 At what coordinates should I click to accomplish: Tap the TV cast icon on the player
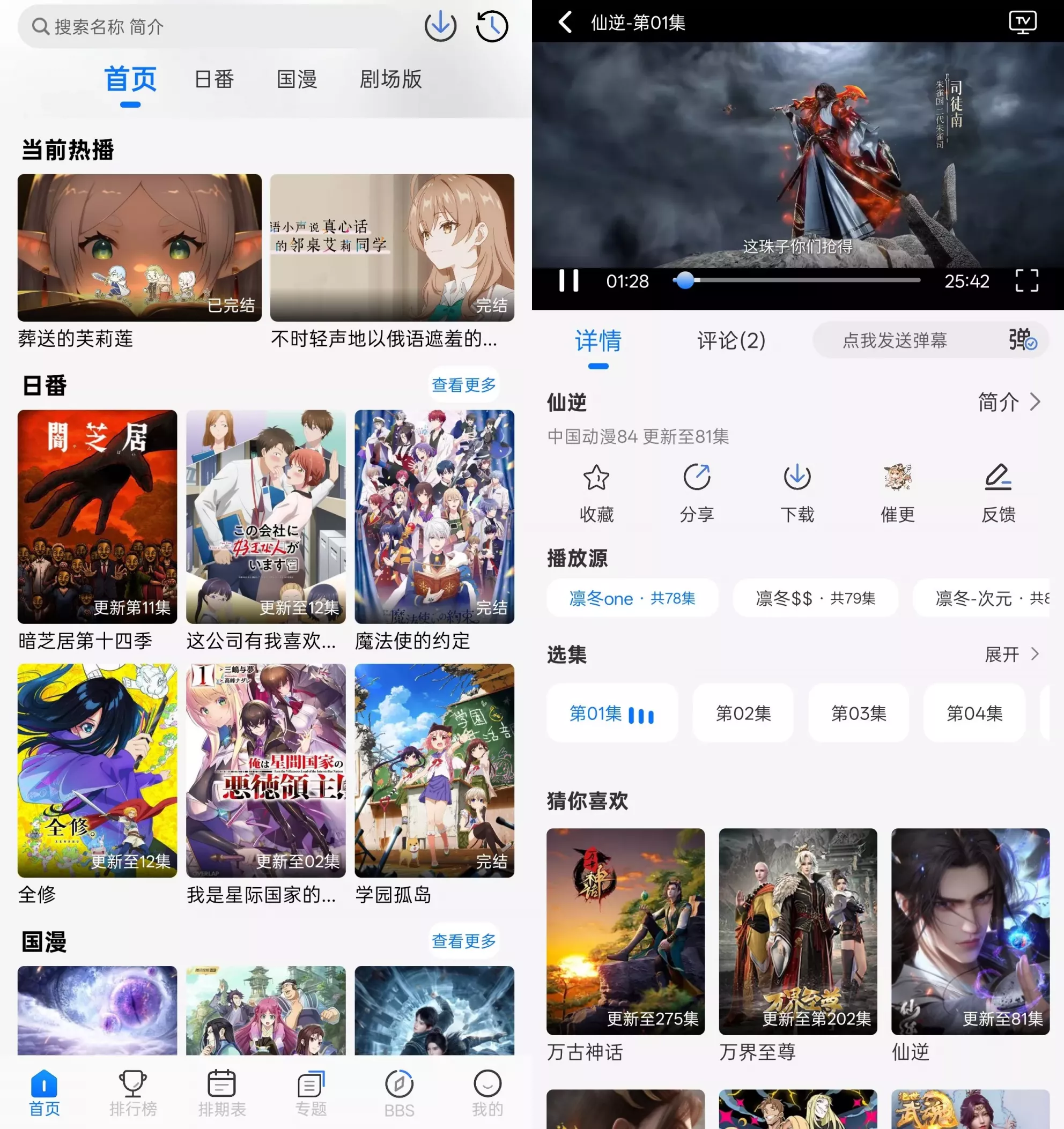point(1023,23)
